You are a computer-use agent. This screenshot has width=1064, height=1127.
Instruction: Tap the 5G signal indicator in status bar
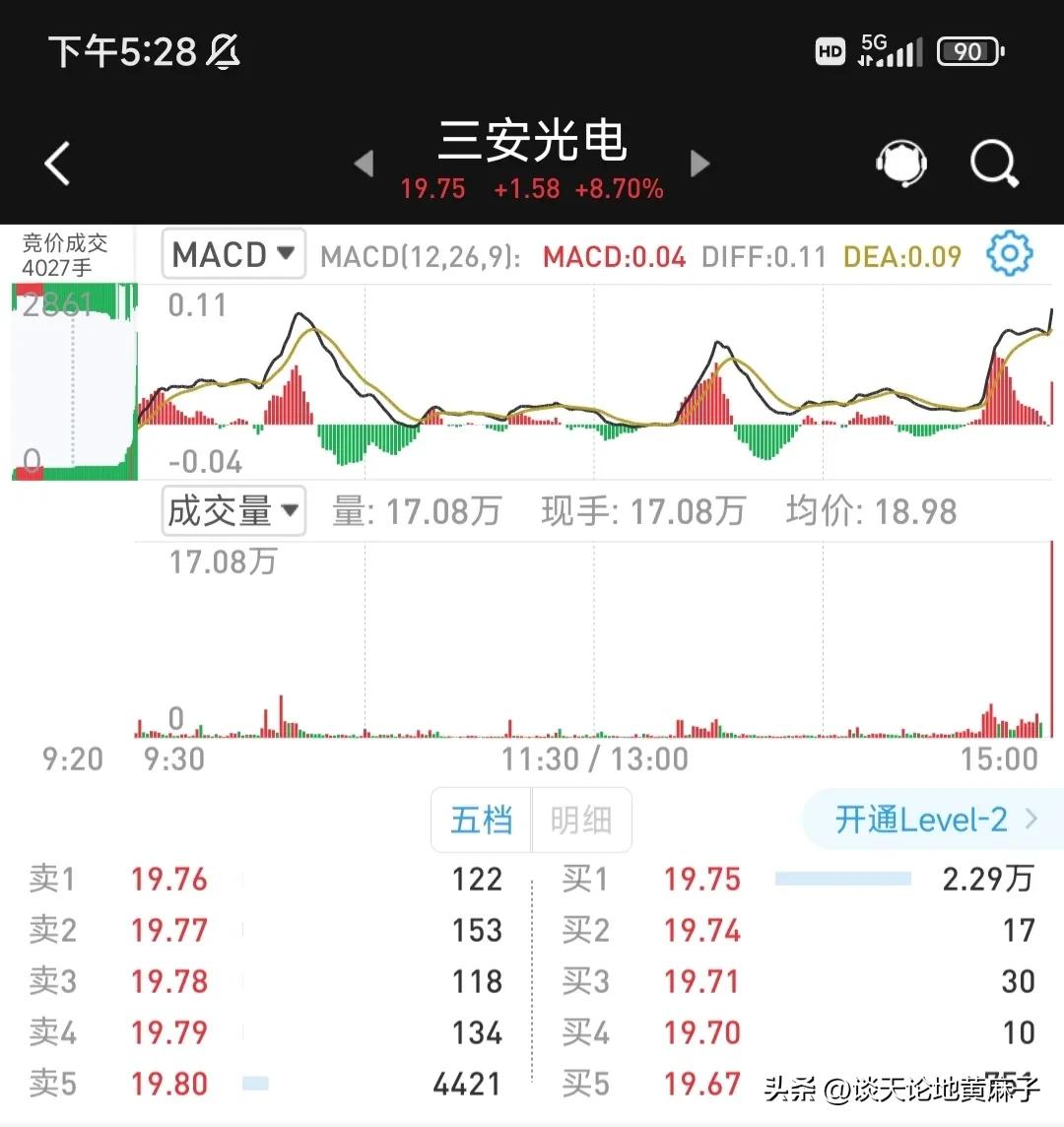(892, 47)
